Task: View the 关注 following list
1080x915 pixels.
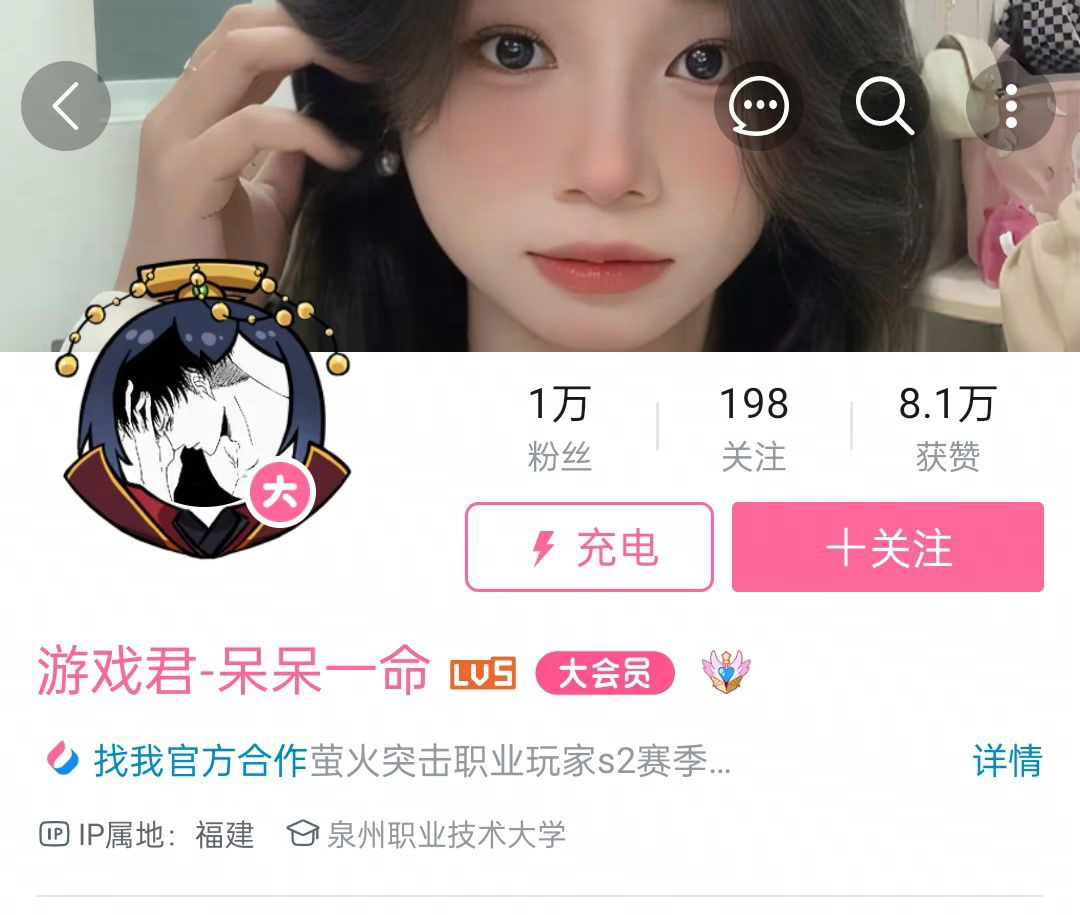Action: 754,428
